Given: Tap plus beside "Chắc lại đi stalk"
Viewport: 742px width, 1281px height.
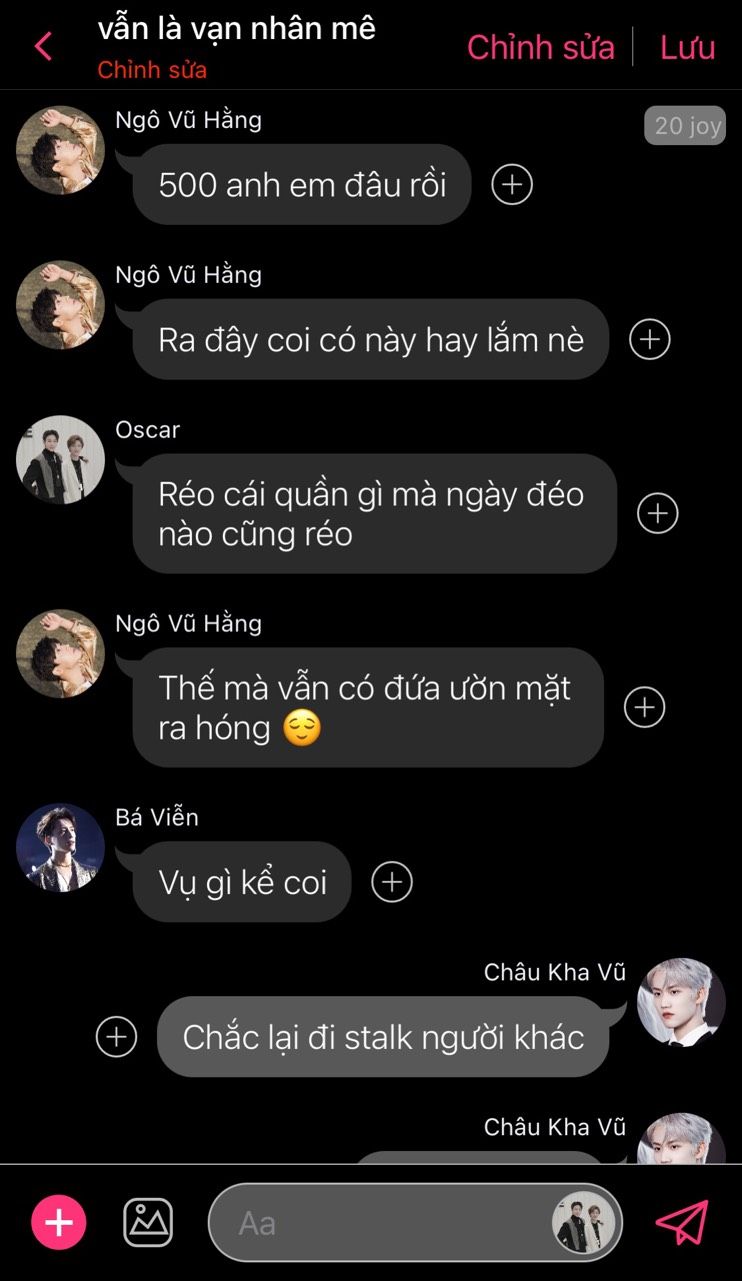Looking at the screenshot, I should point(116,1037).
